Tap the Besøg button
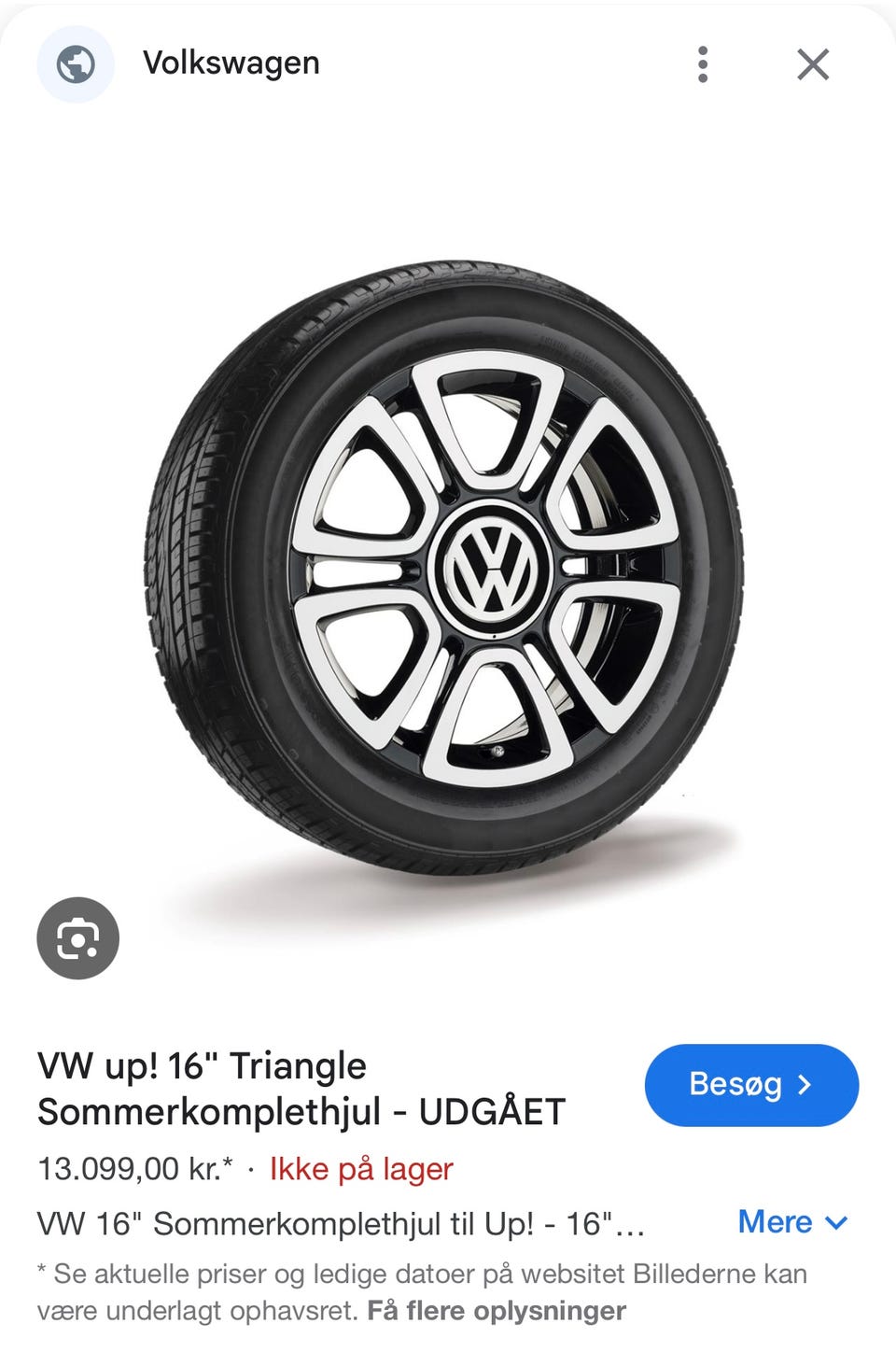896x1352 pixels. coord(751,1085)
